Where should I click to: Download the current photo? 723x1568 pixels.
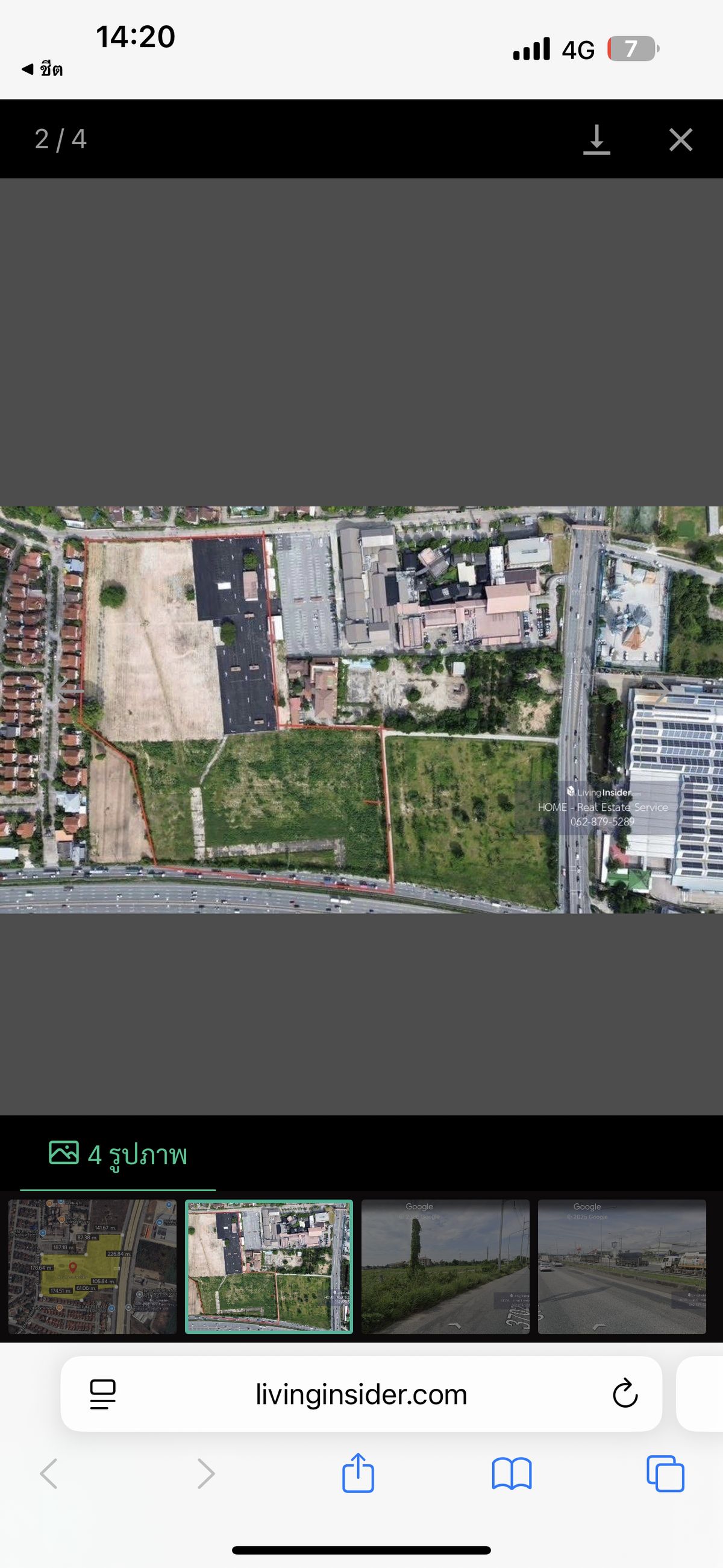tap(596, 139)
